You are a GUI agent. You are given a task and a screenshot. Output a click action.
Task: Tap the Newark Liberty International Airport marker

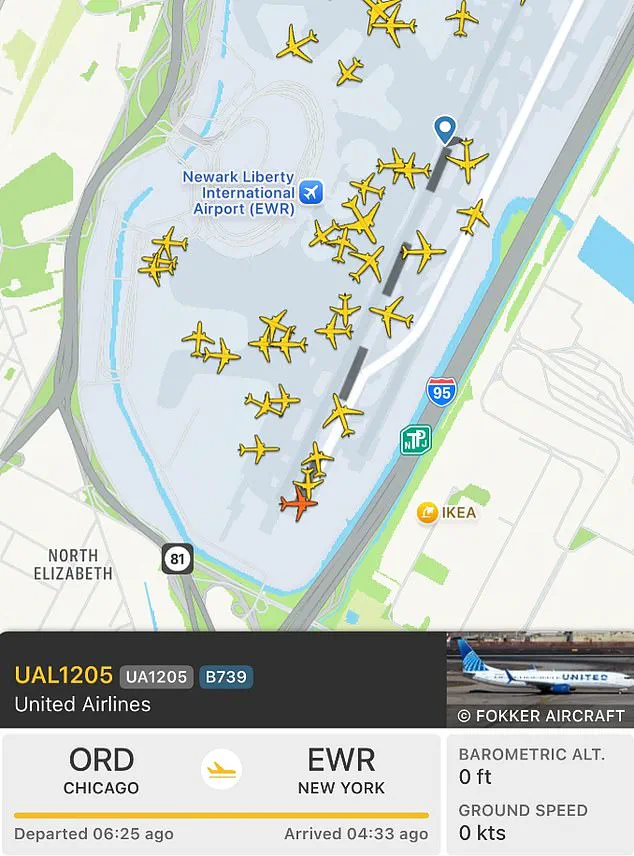tap(312, 191)
